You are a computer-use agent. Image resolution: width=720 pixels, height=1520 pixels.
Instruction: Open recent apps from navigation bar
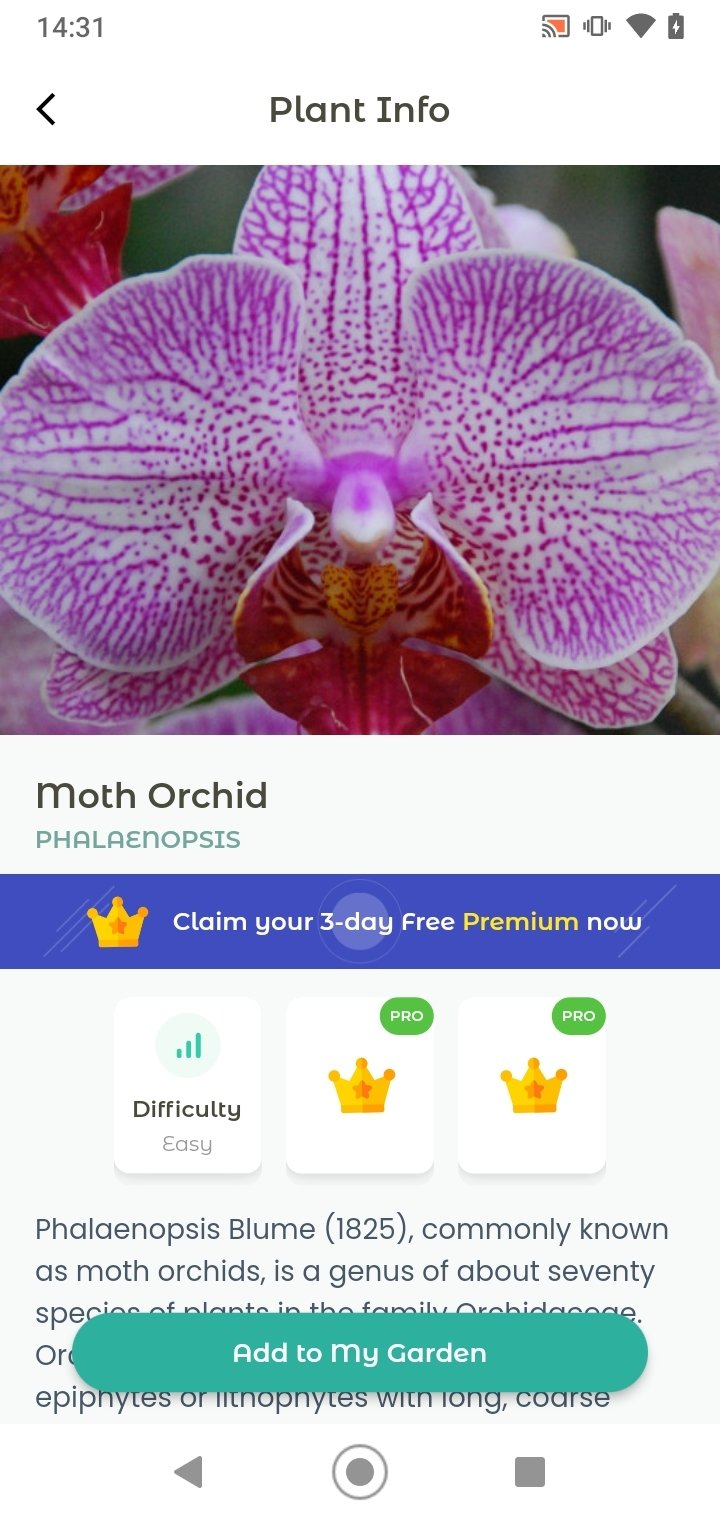(529, 1472)
